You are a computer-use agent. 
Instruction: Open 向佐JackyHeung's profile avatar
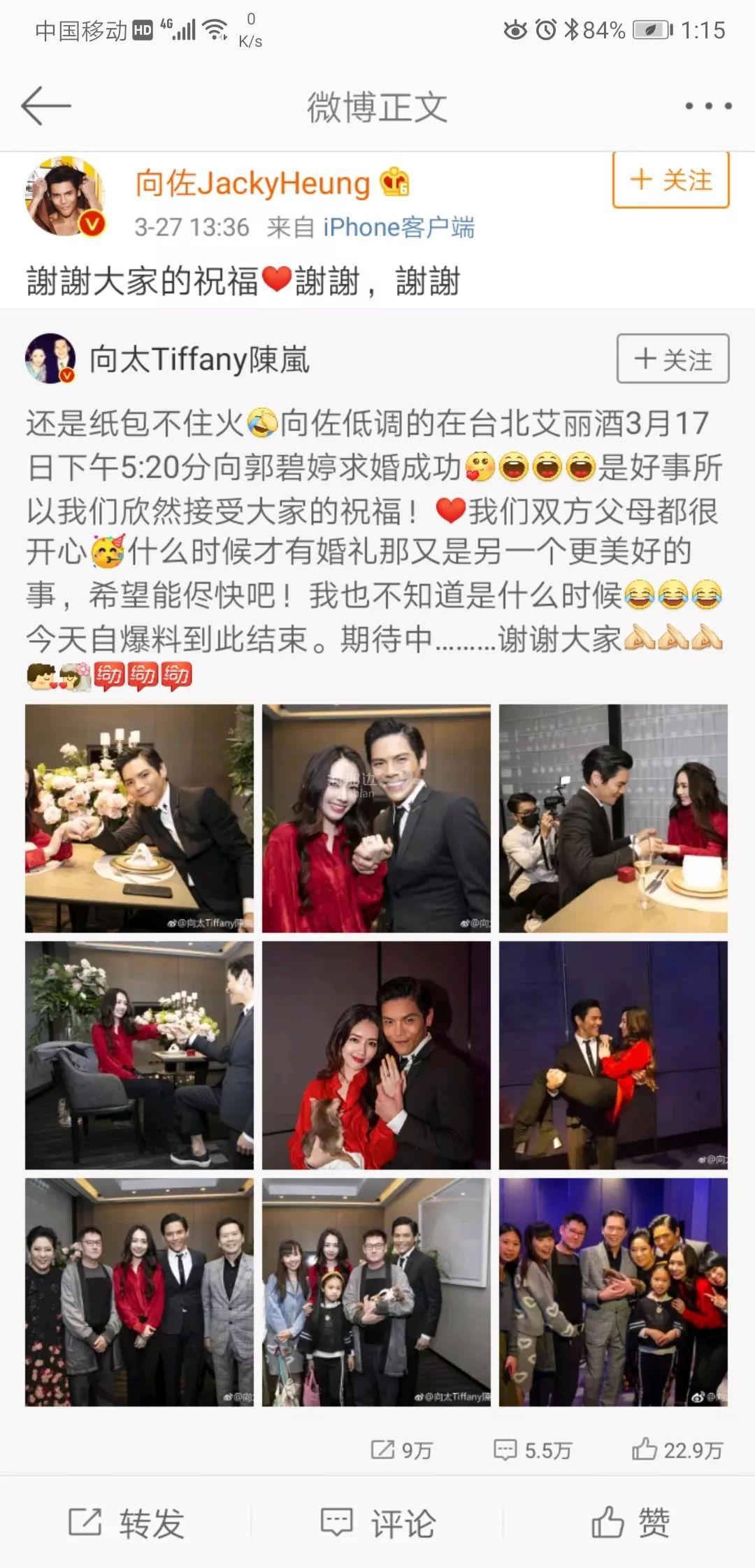[65, 196]
